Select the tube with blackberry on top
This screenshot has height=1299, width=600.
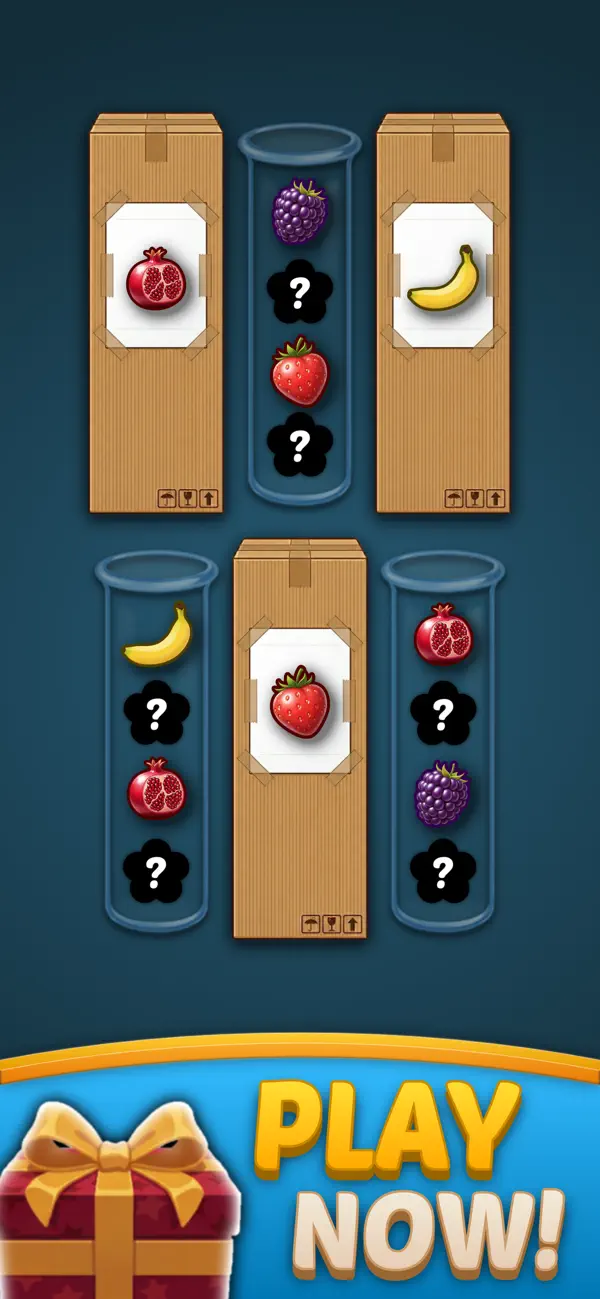pos(299,315)
